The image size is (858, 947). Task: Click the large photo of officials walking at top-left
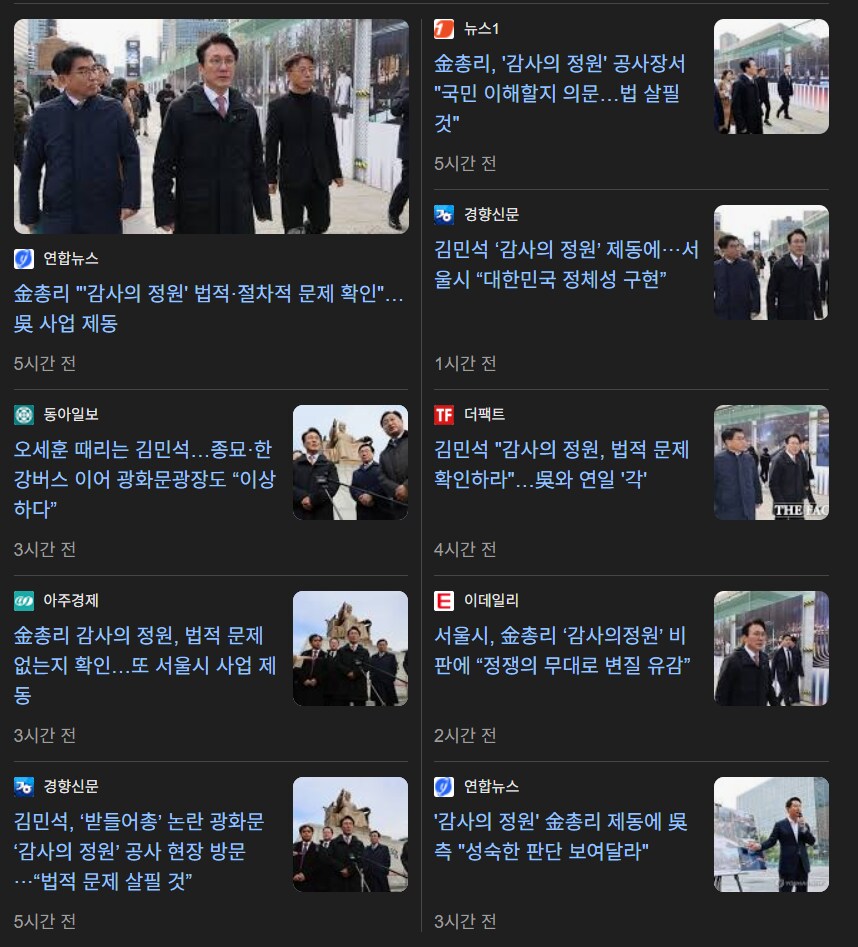(x=211, y=126)
